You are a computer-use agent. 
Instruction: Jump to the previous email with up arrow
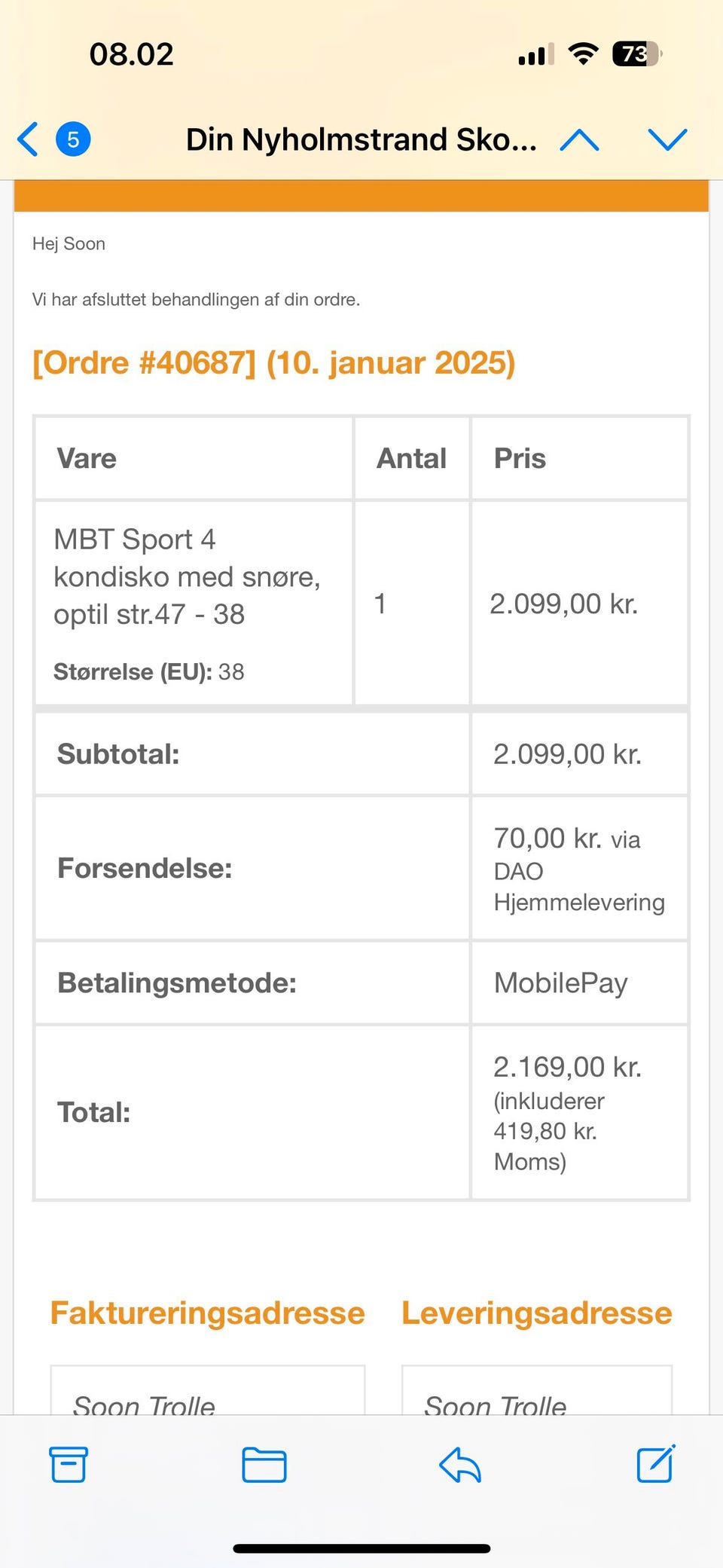(579, 140)
